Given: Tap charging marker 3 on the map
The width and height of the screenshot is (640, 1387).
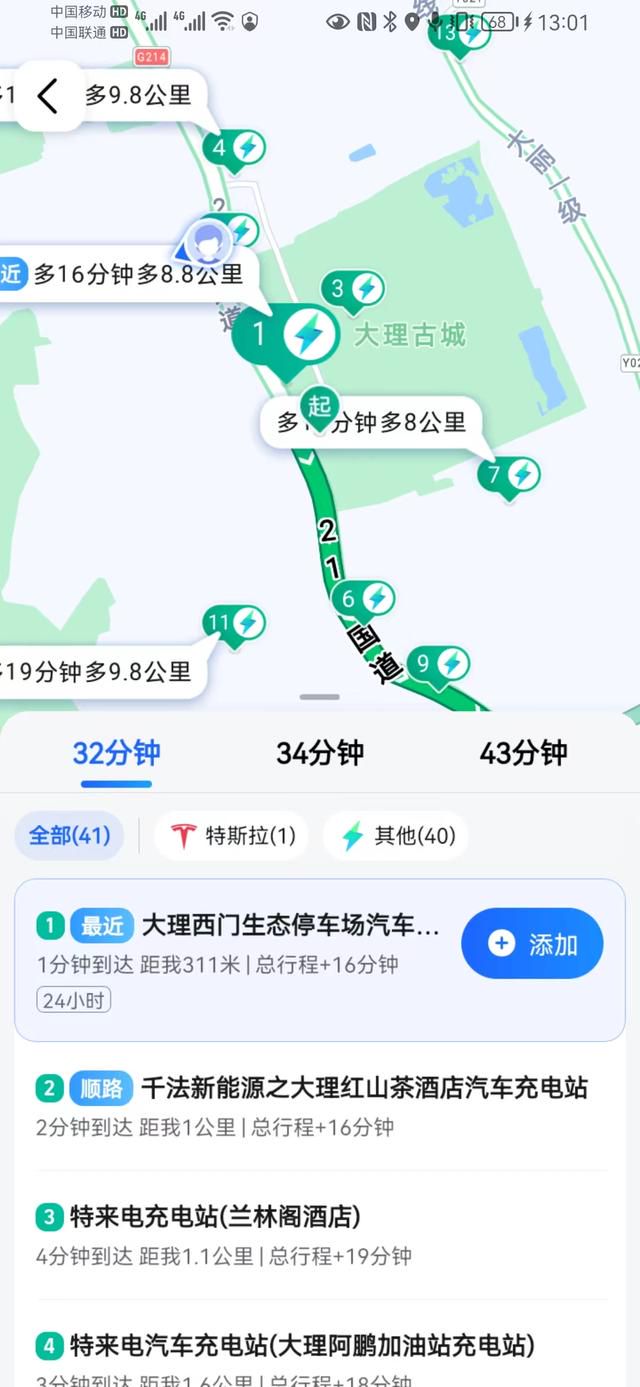Looking at the screenshot, I should (x=354, y=290).
